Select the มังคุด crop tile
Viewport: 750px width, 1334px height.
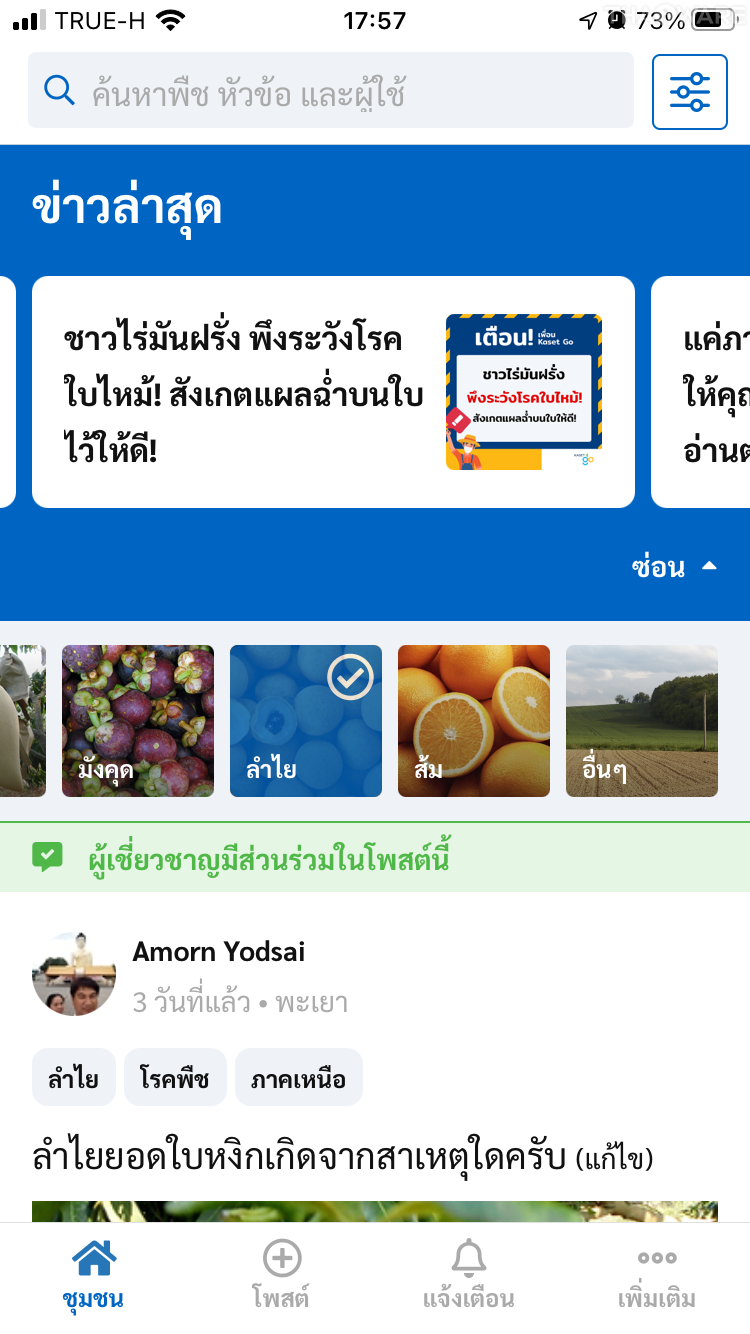[x=138, y=721]
